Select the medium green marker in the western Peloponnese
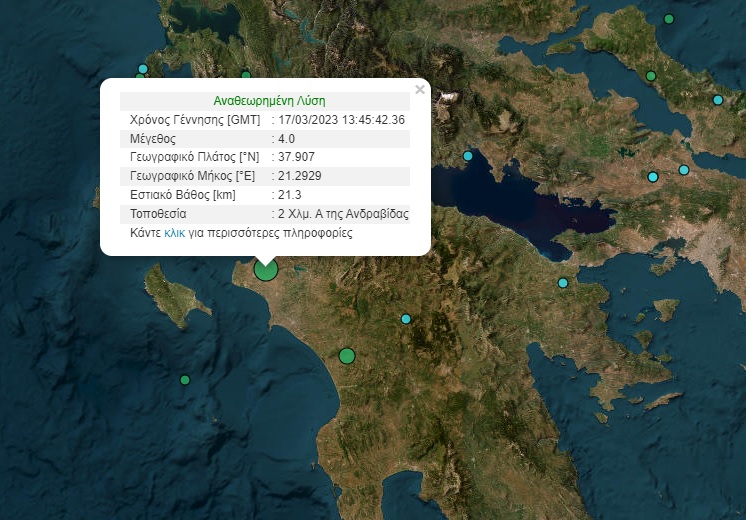Viewport: 746px width, 520px height. (x=347, y=355)
